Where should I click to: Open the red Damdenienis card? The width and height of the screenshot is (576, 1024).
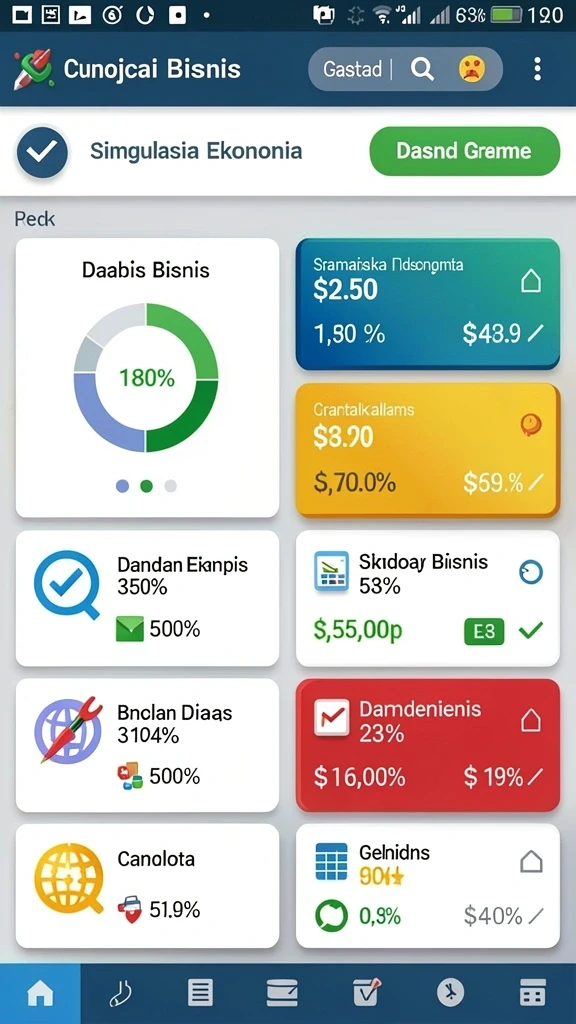coord(428,745)
